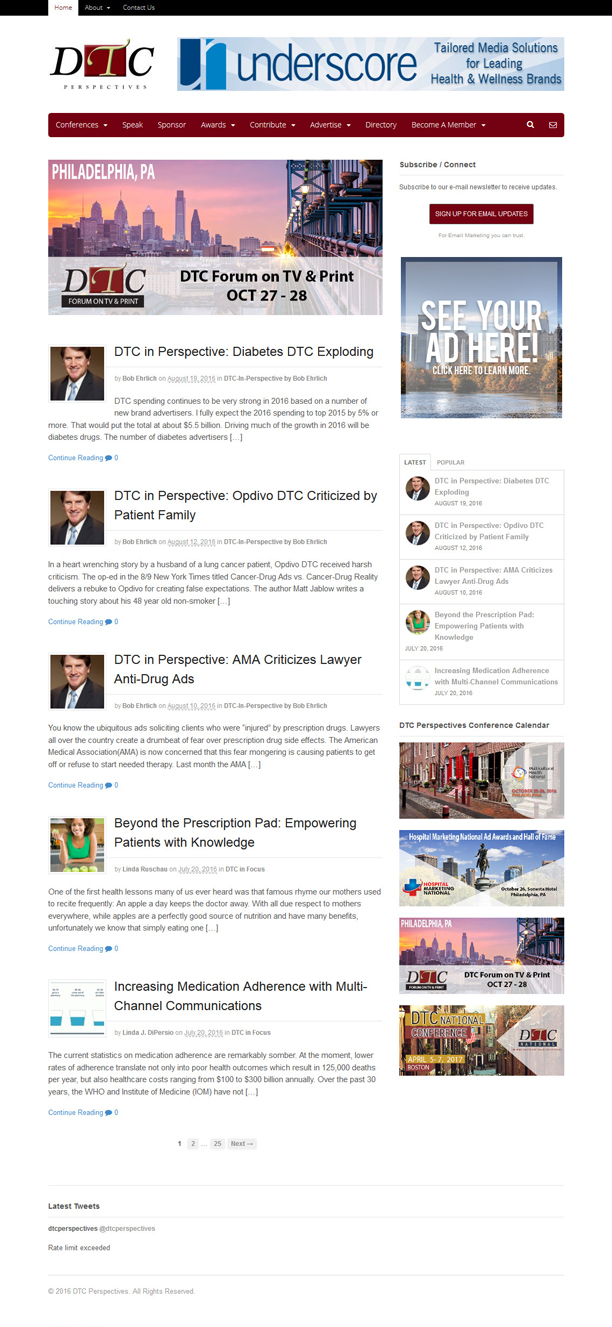Switch to the Popular tab

(450, 462)
